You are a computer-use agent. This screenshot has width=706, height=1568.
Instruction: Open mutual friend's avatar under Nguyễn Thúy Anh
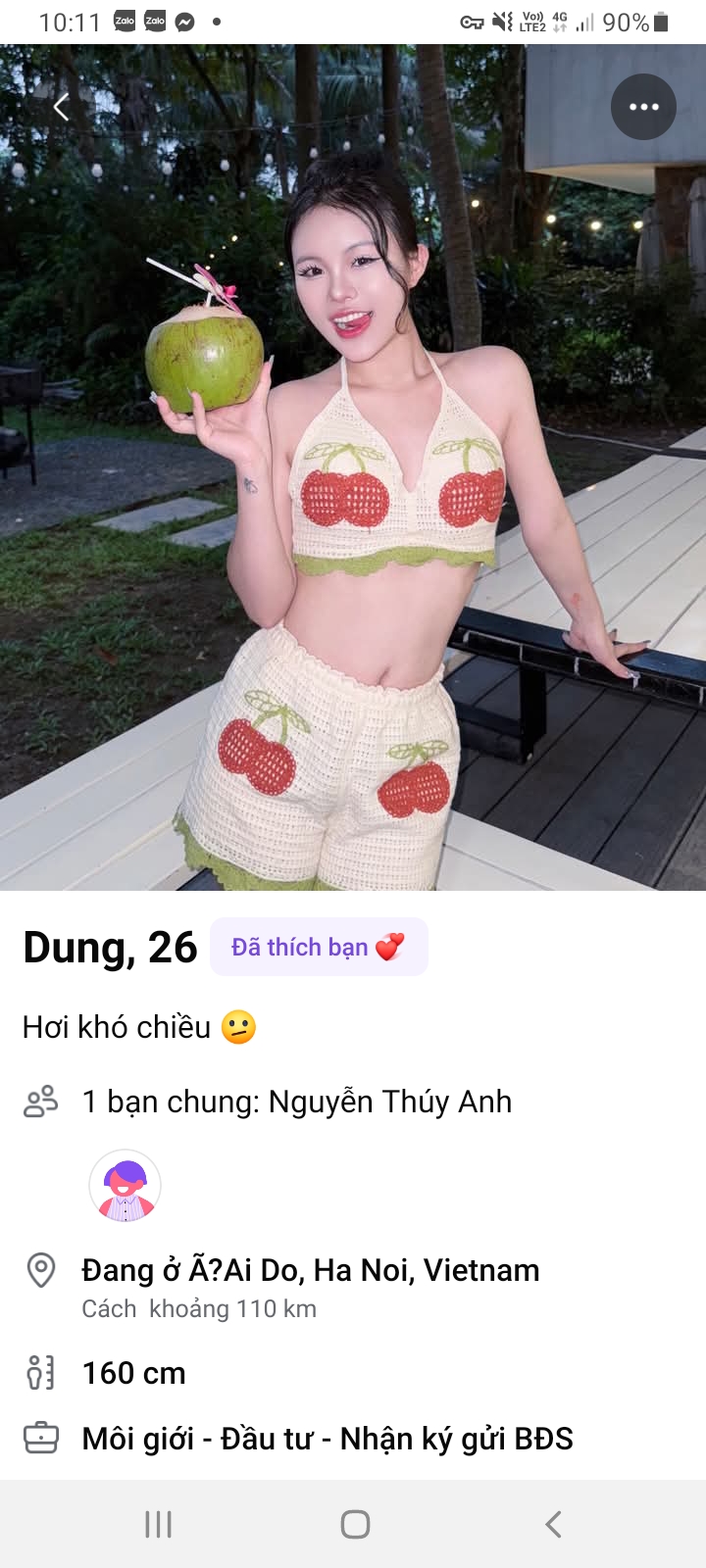pyautogui.click(x=125, y=1186)
